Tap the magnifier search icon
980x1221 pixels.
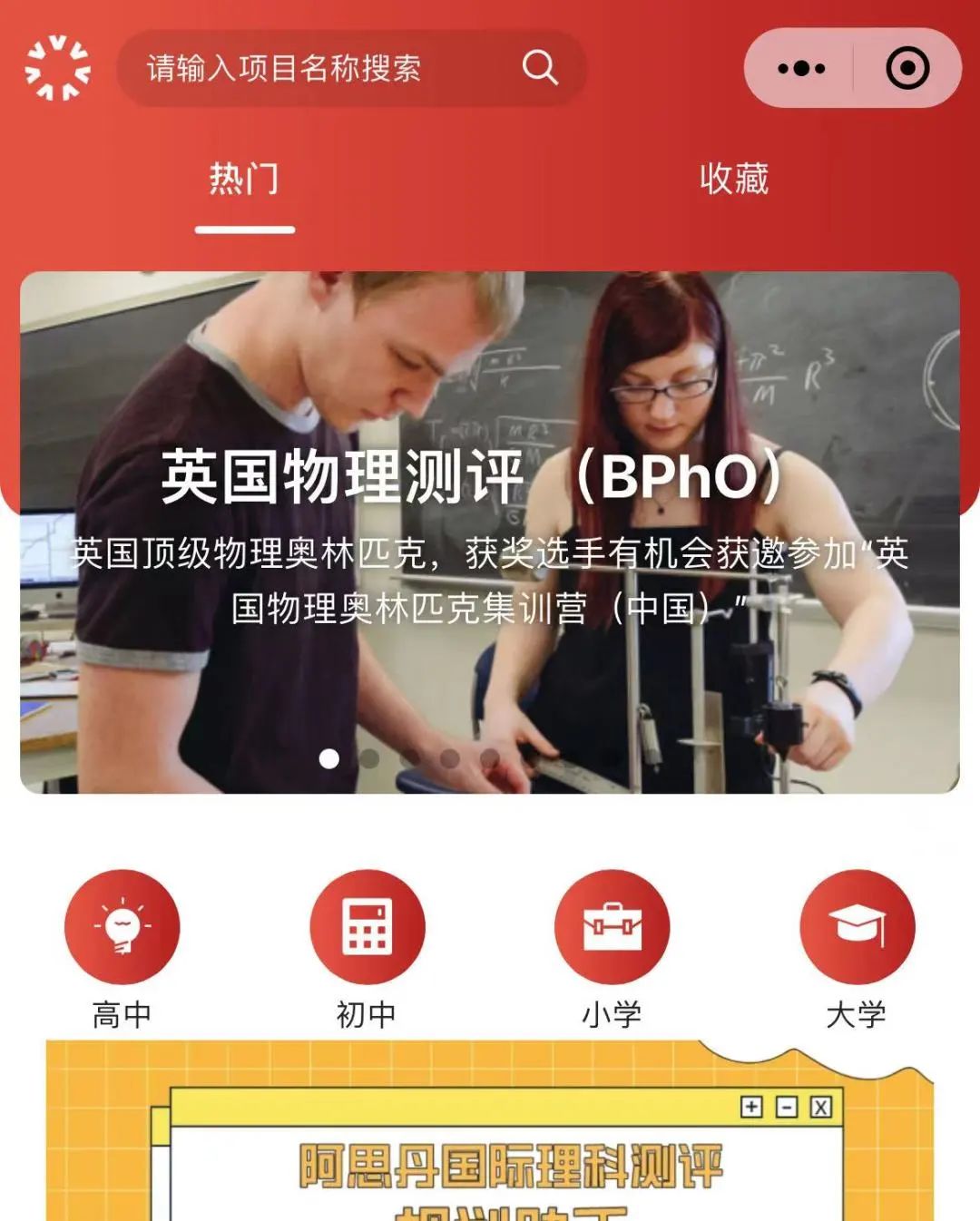(x=539, y=68)
